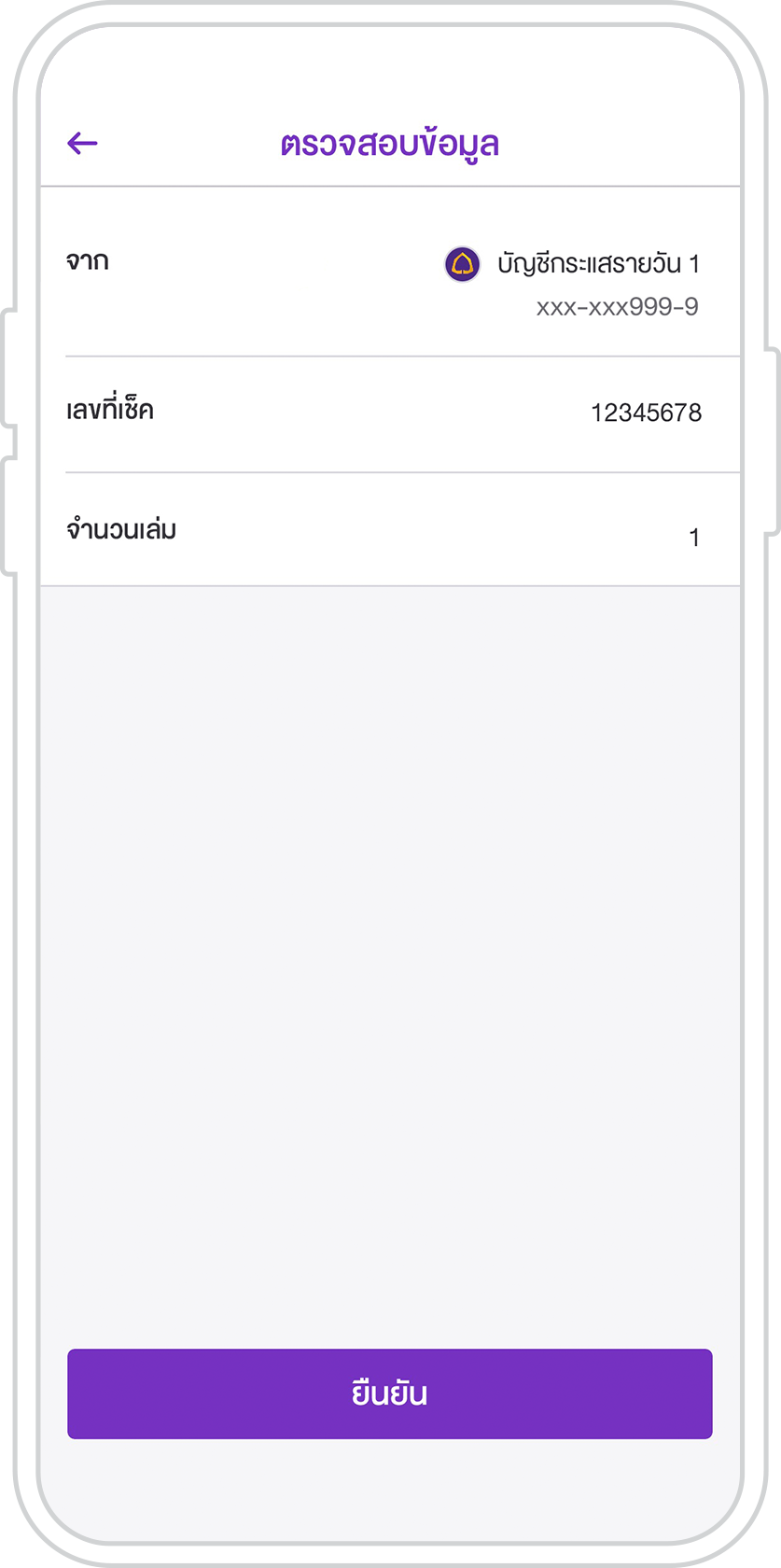Go back using the purple arrow
This screenshot has height=1568, width=781.
[83, 143]
